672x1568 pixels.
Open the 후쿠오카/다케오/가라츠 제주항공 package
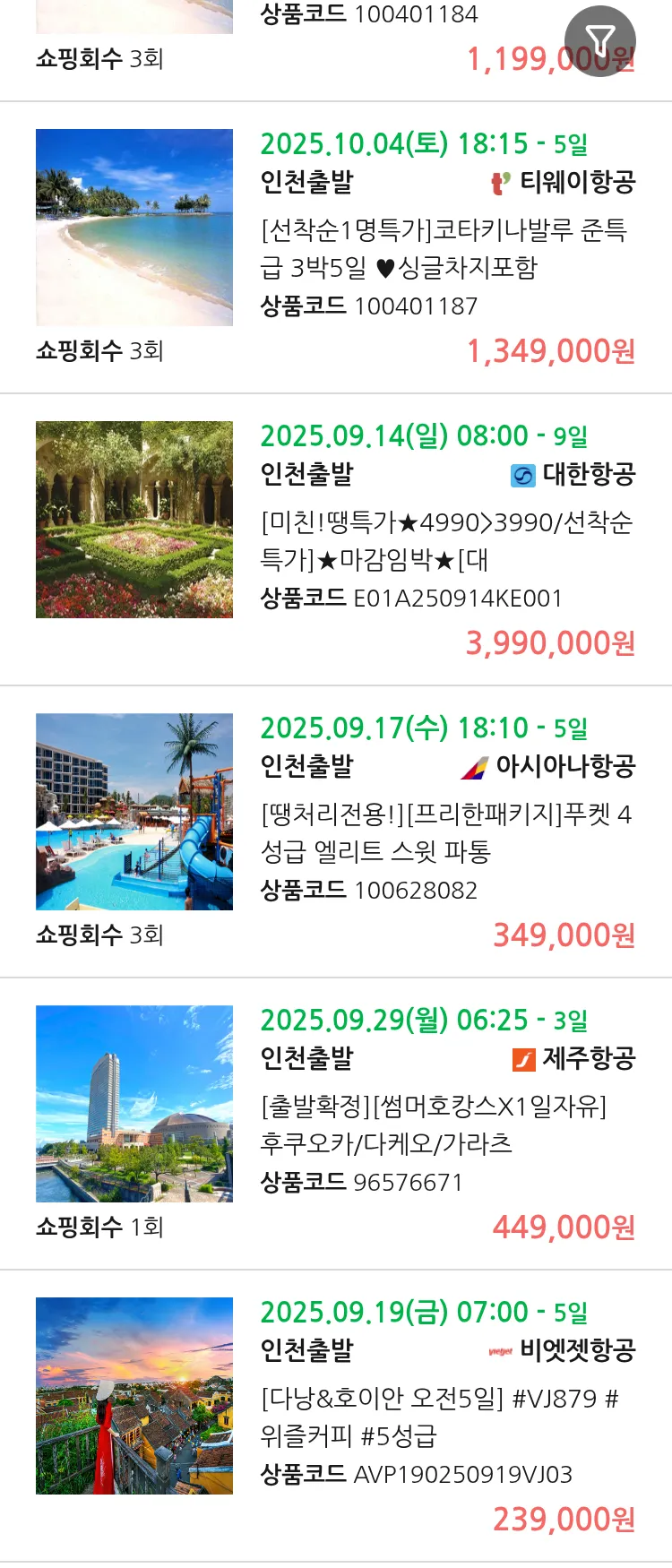434,1124
